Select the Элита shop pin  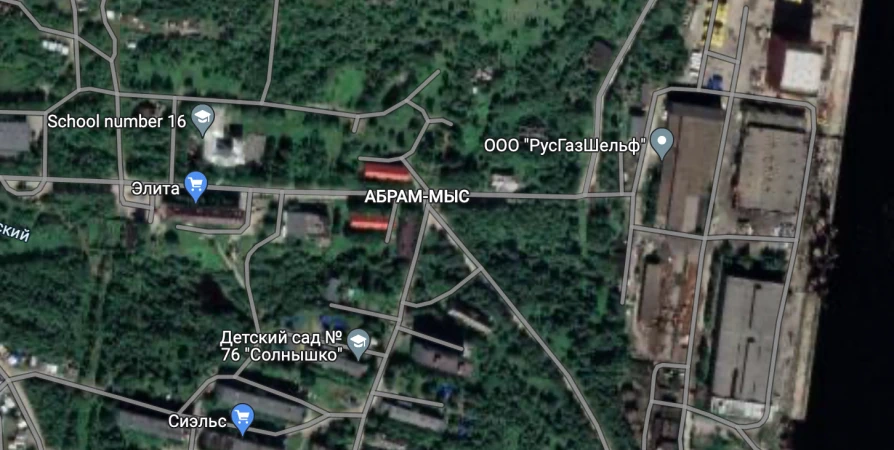click(195, 184)
